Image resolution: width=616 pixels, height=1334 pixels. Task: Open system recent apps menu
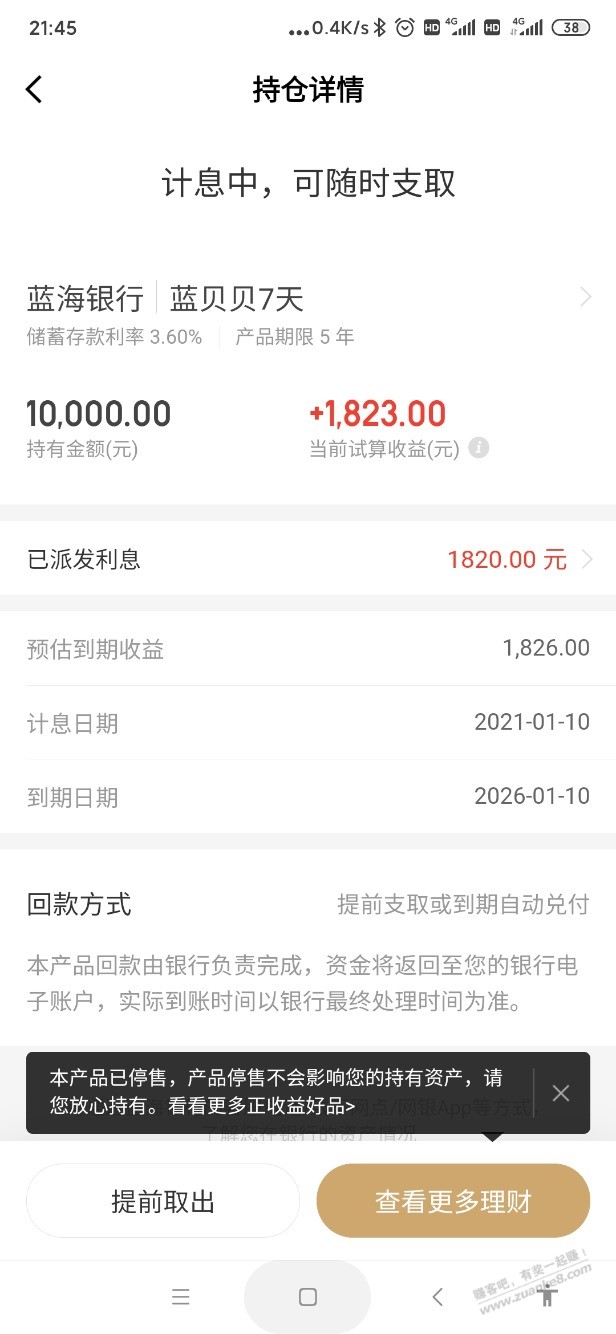[x=181, y=1297]
